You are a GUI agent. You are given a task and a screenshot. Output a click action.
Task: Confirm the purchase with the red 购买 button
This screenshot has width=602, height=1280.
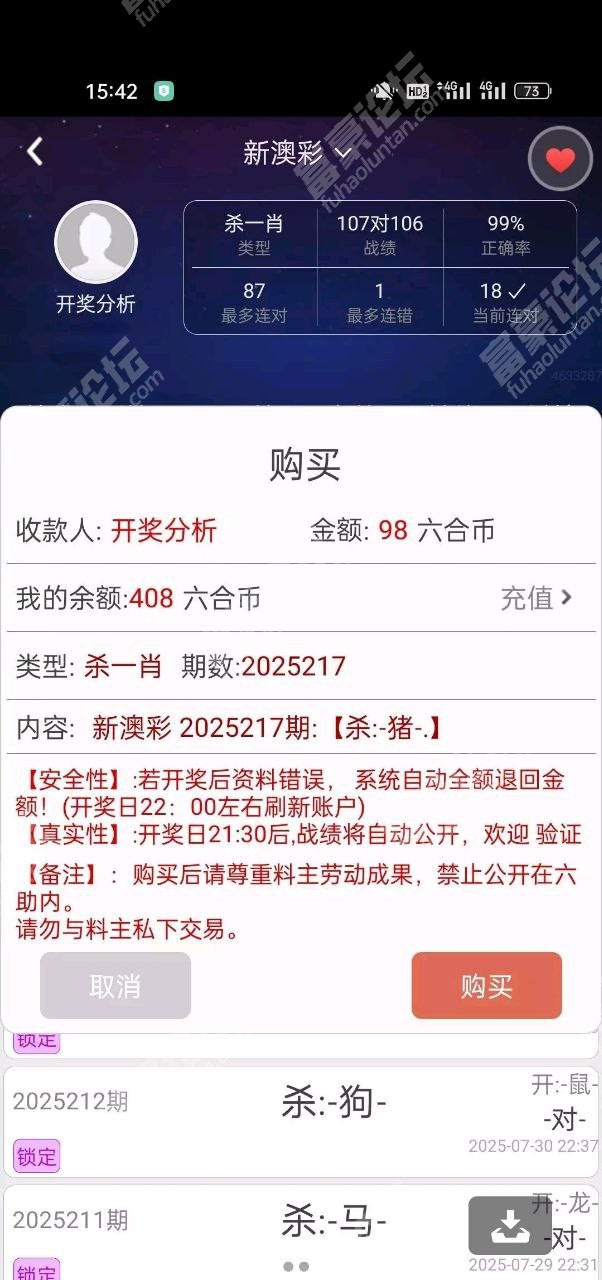point(487,986)
